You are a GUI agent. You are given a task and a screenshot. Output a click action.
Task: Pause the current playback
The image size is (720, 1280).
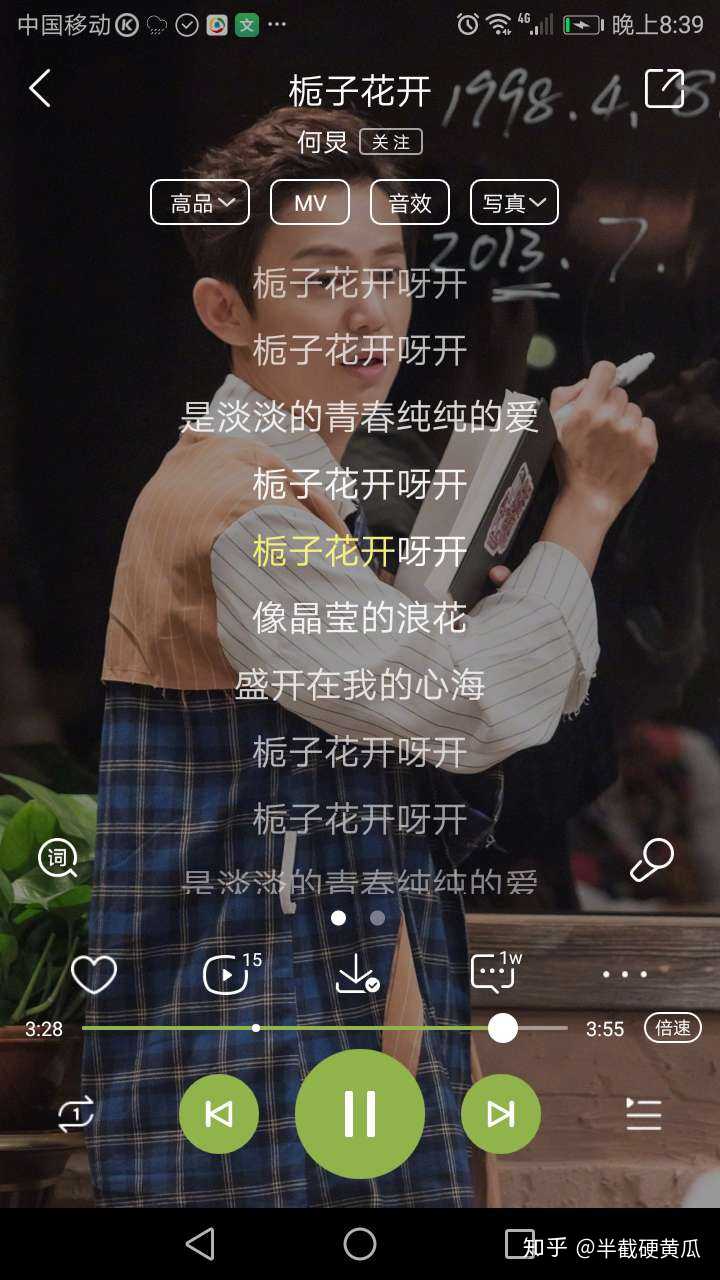coord(359,1113)
